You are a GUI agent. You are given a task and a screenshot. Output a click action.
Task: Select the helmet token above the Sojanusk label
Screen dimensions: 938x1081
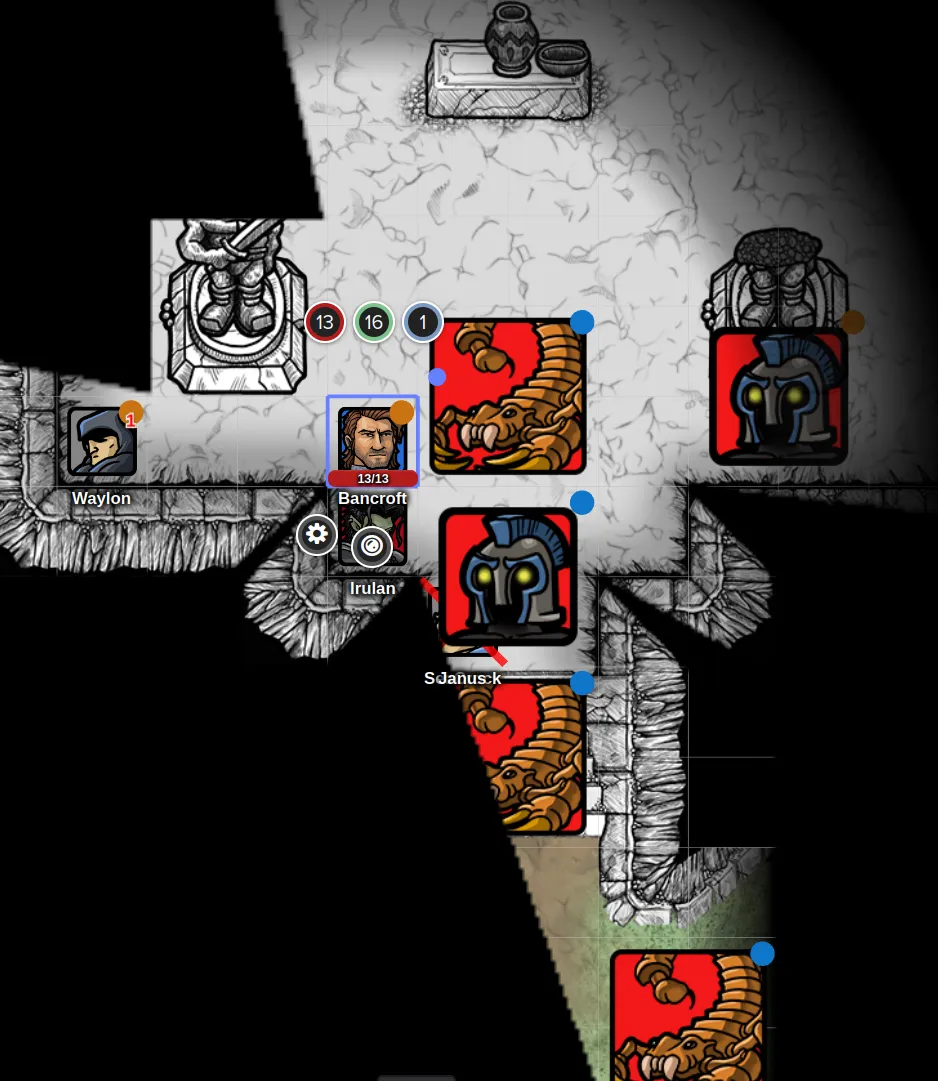[x=508, y=575]
